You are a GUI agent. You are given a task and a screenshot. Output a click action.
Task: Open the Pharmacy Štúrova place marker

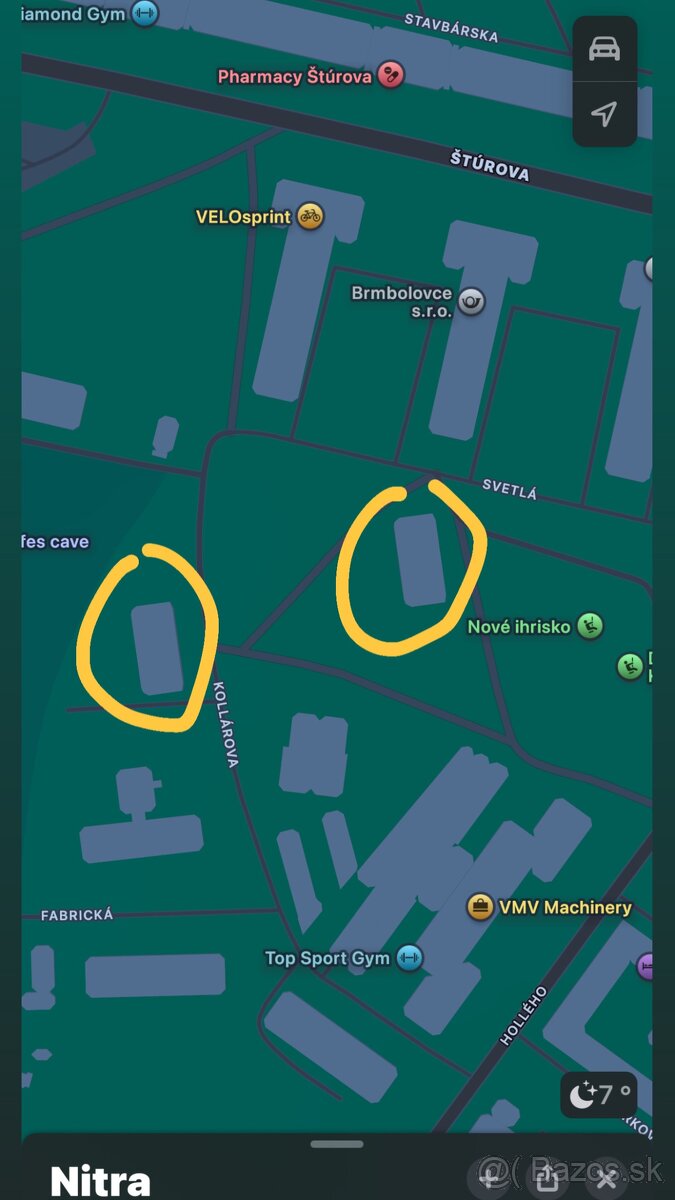[x=391, y=75]
